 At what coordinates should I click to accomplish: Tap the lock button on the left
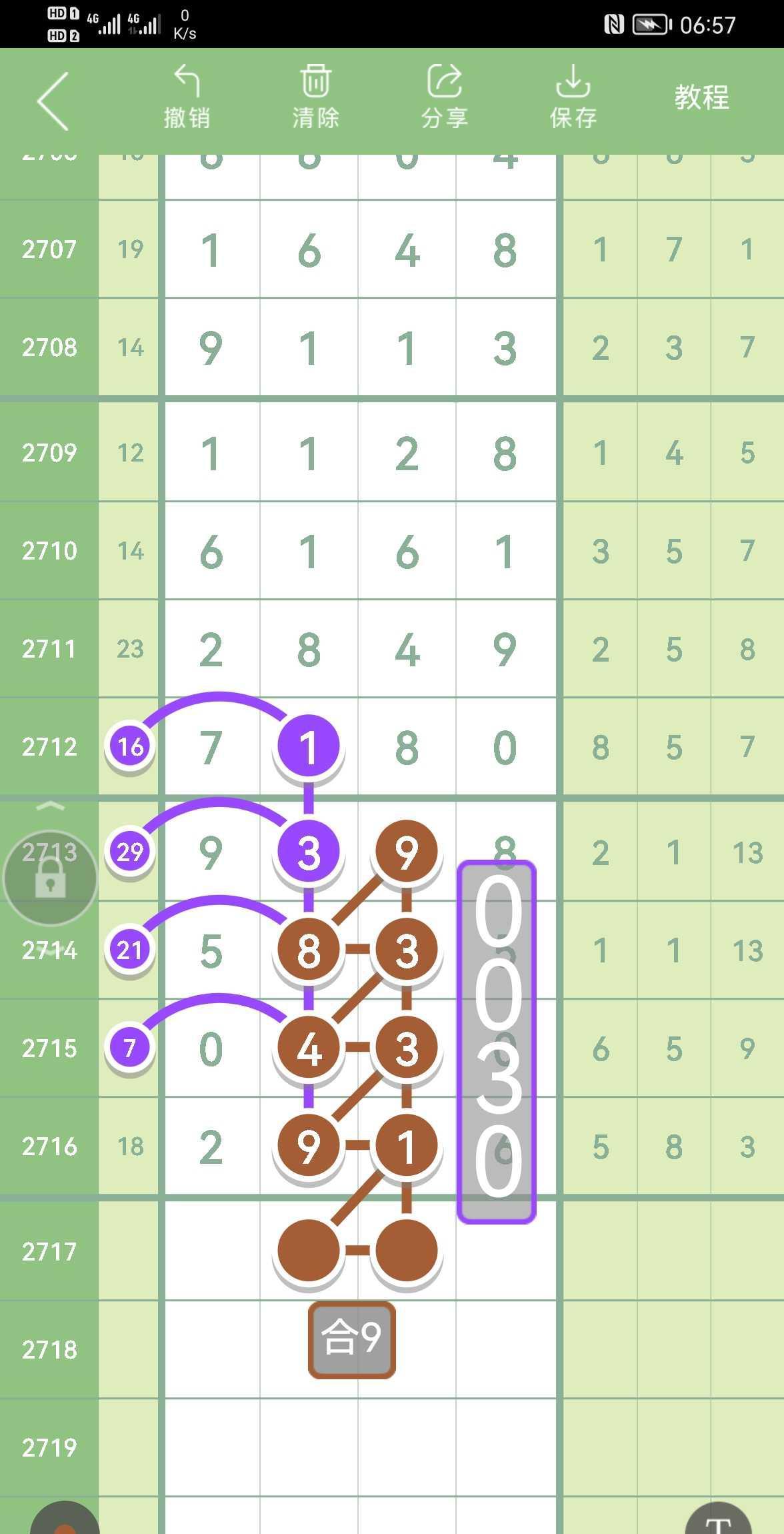[x=50, y=878]
